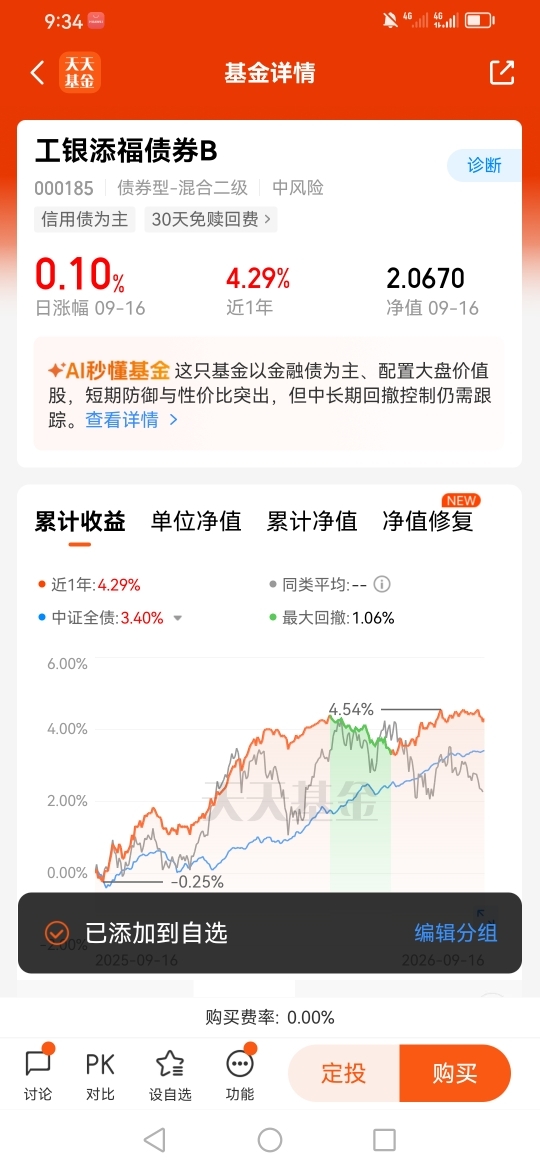This screenshot has width=540, height=1170.
Task: Switch to the 净值修复 tab
Action: [x=428, y=521]
